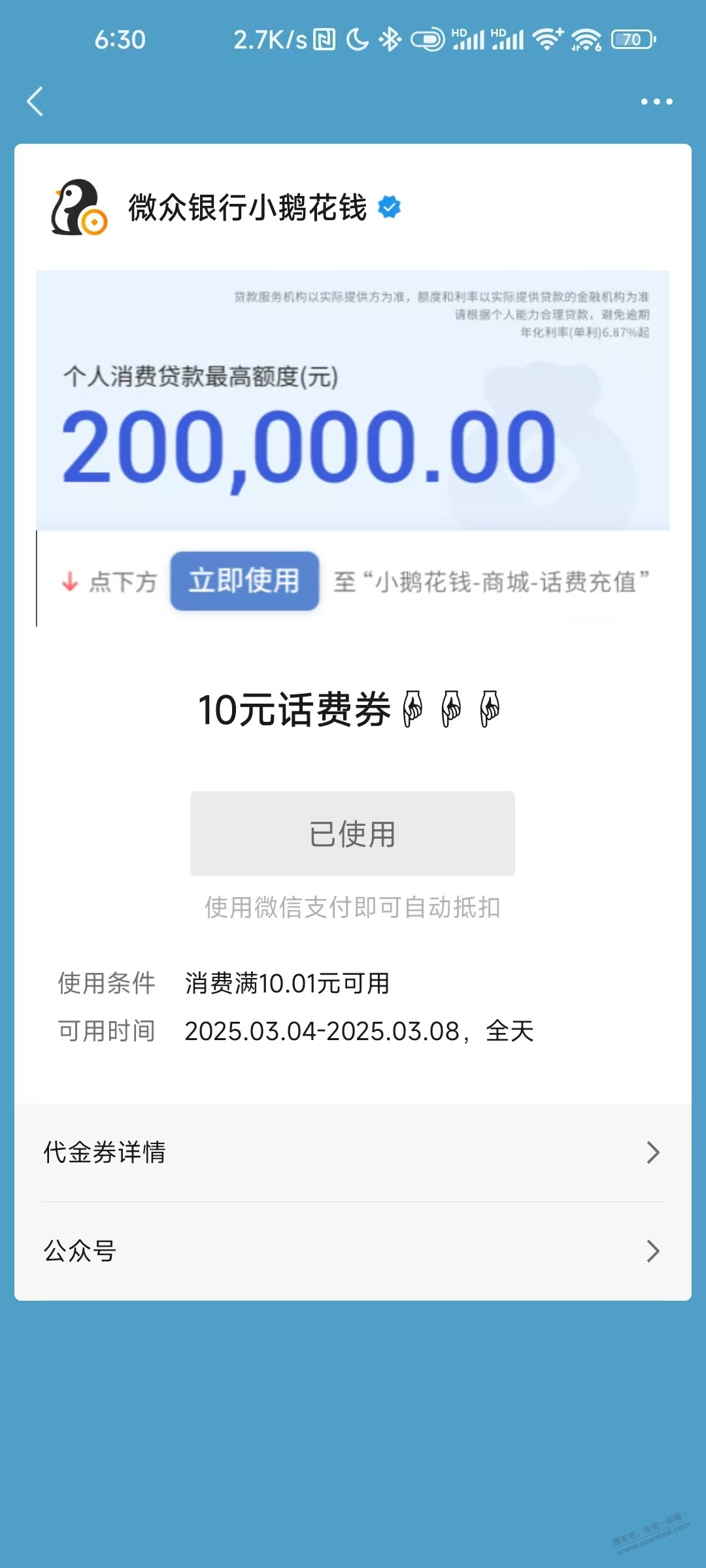Tap the greyed-out 已使用 button
This screenshot has height=1568, width=706.
(x=352, y=834)
